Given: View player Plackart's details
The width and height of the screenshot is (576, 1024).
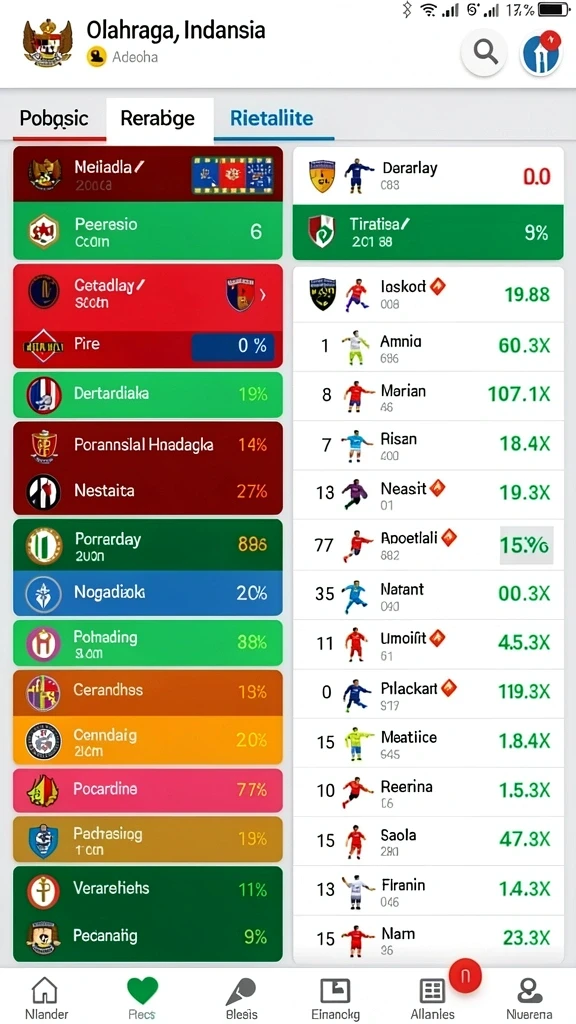Looking at the screenshot, I should click(x=428, y=694).
